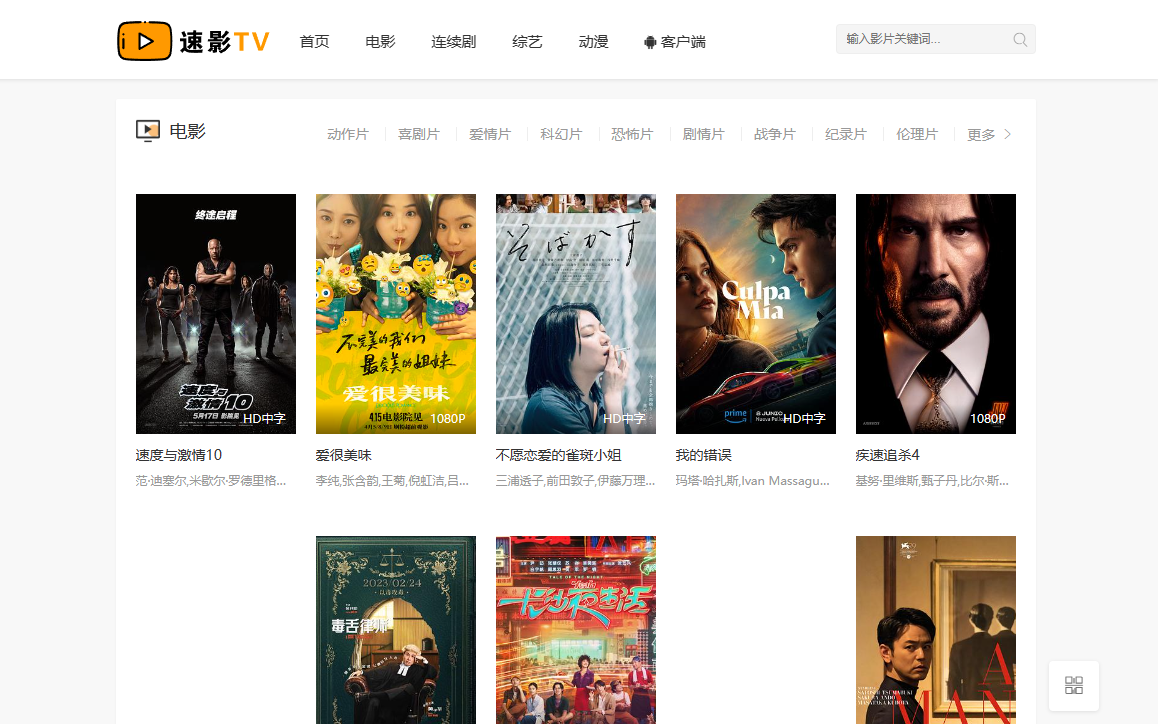Filter by 动作片 category
This screenshot has height=724, width=1158.
[348, 134]
